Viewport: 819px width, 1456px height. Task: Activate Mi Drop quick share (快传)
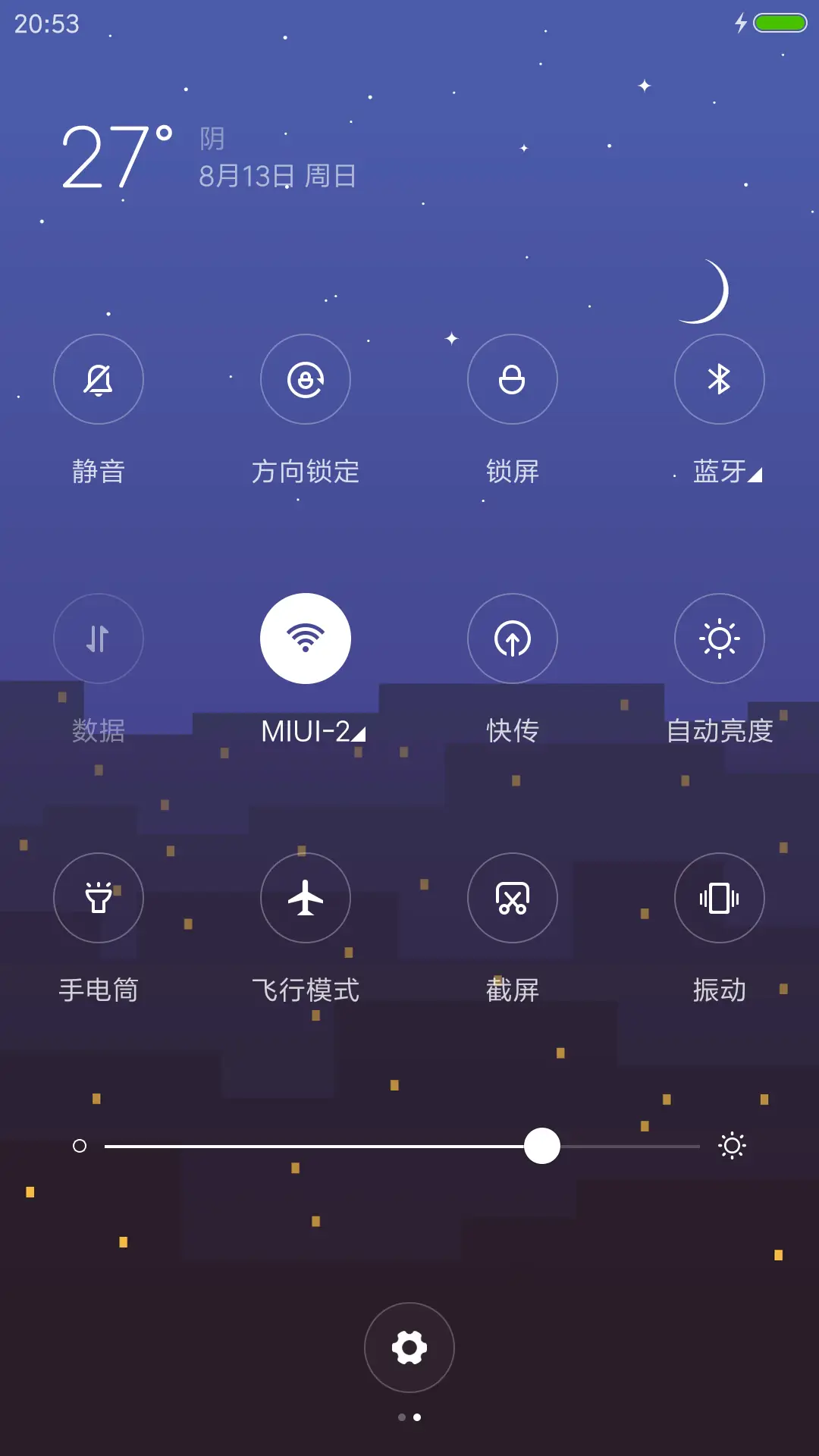coord(513,639)
